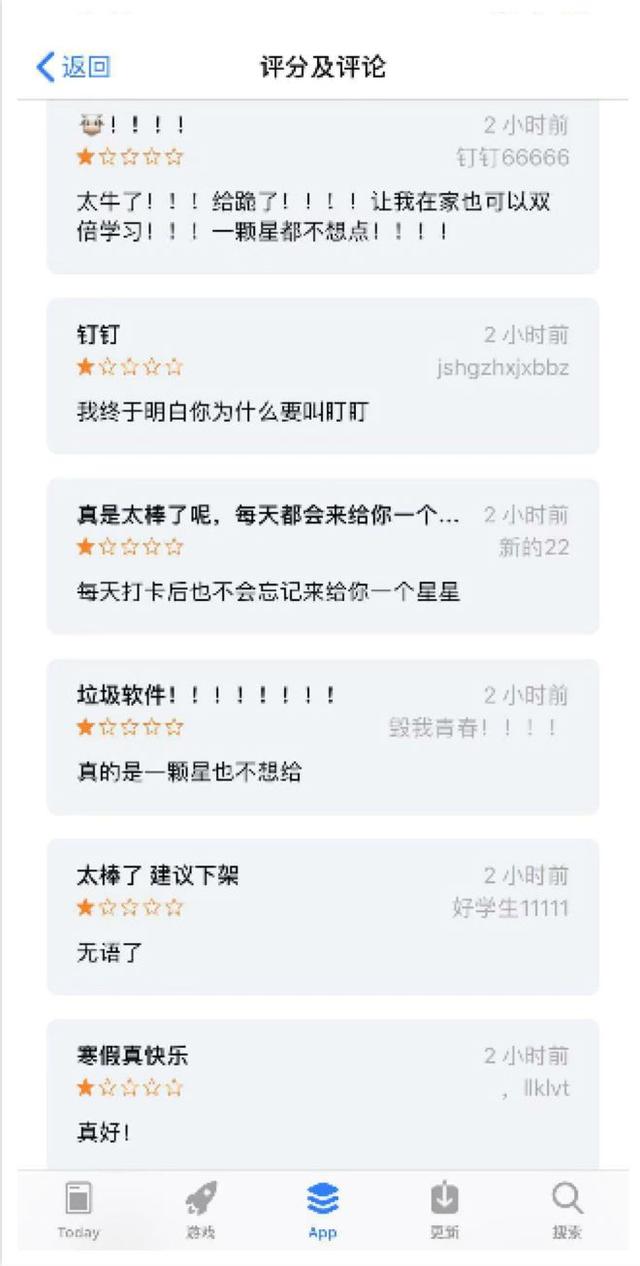Go back via the 返回 button
This screenshot has height=1266, width=640.
[x=73, y=67]
